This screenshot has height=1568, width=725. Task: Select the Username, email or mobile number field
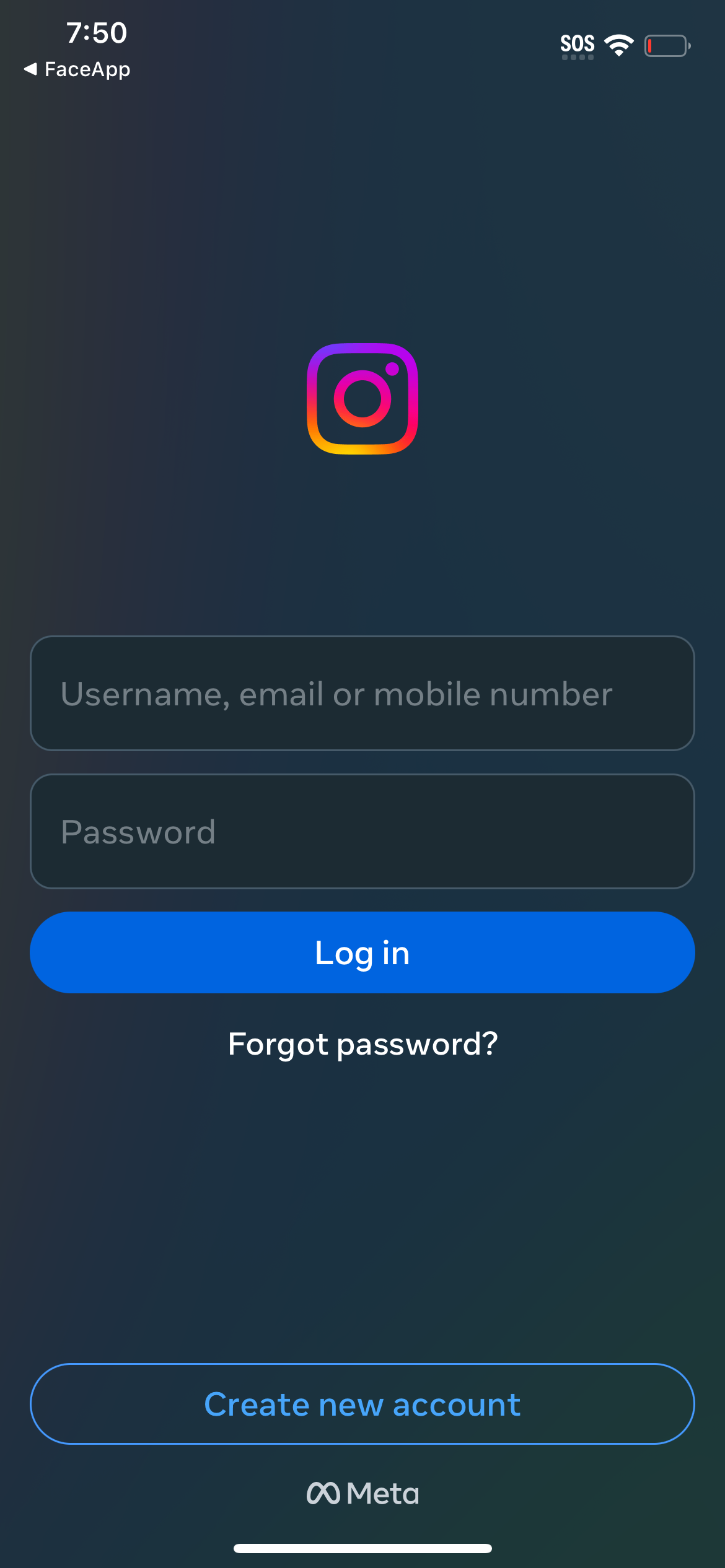pyautogui.click(x=362, y=694)
